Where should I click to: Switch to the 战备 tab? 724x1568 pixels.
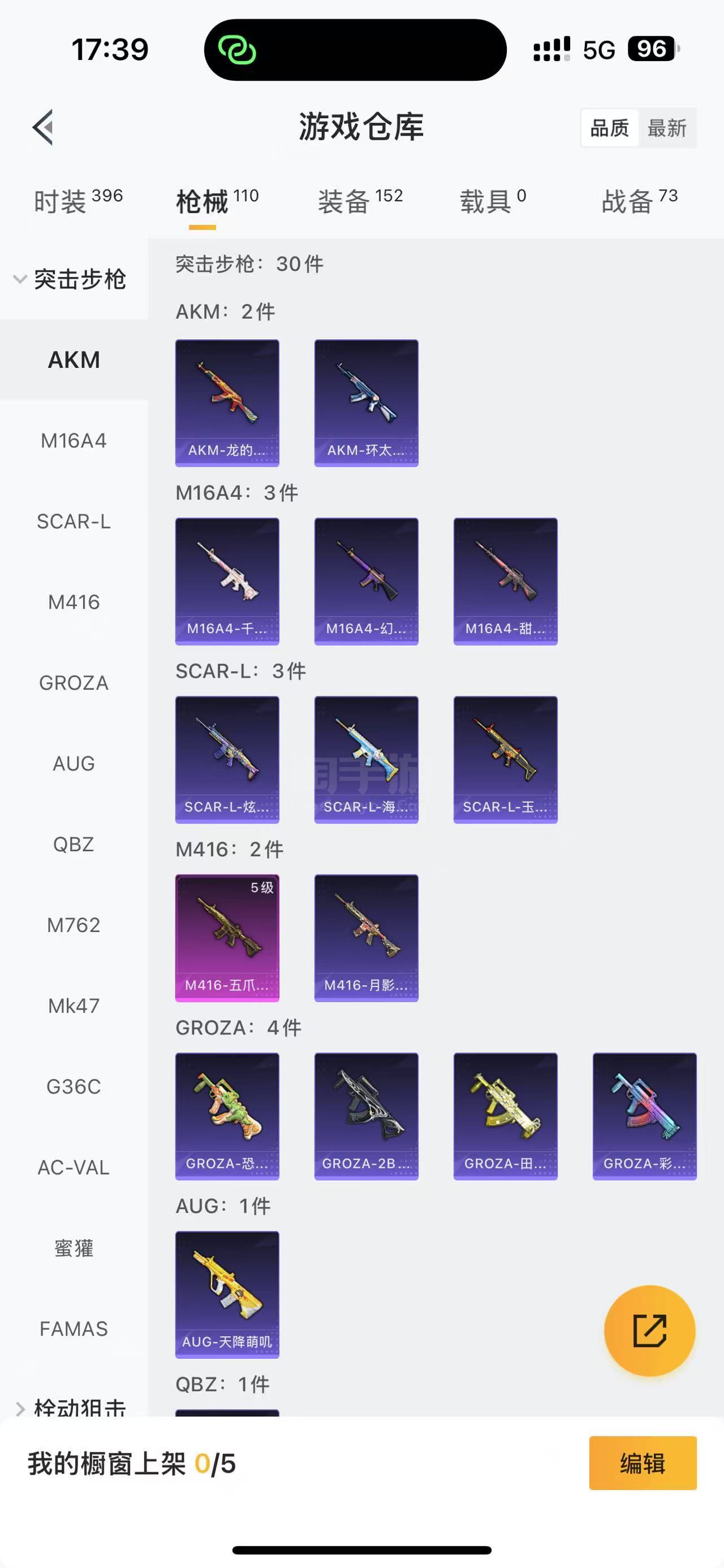click(639, 201)
